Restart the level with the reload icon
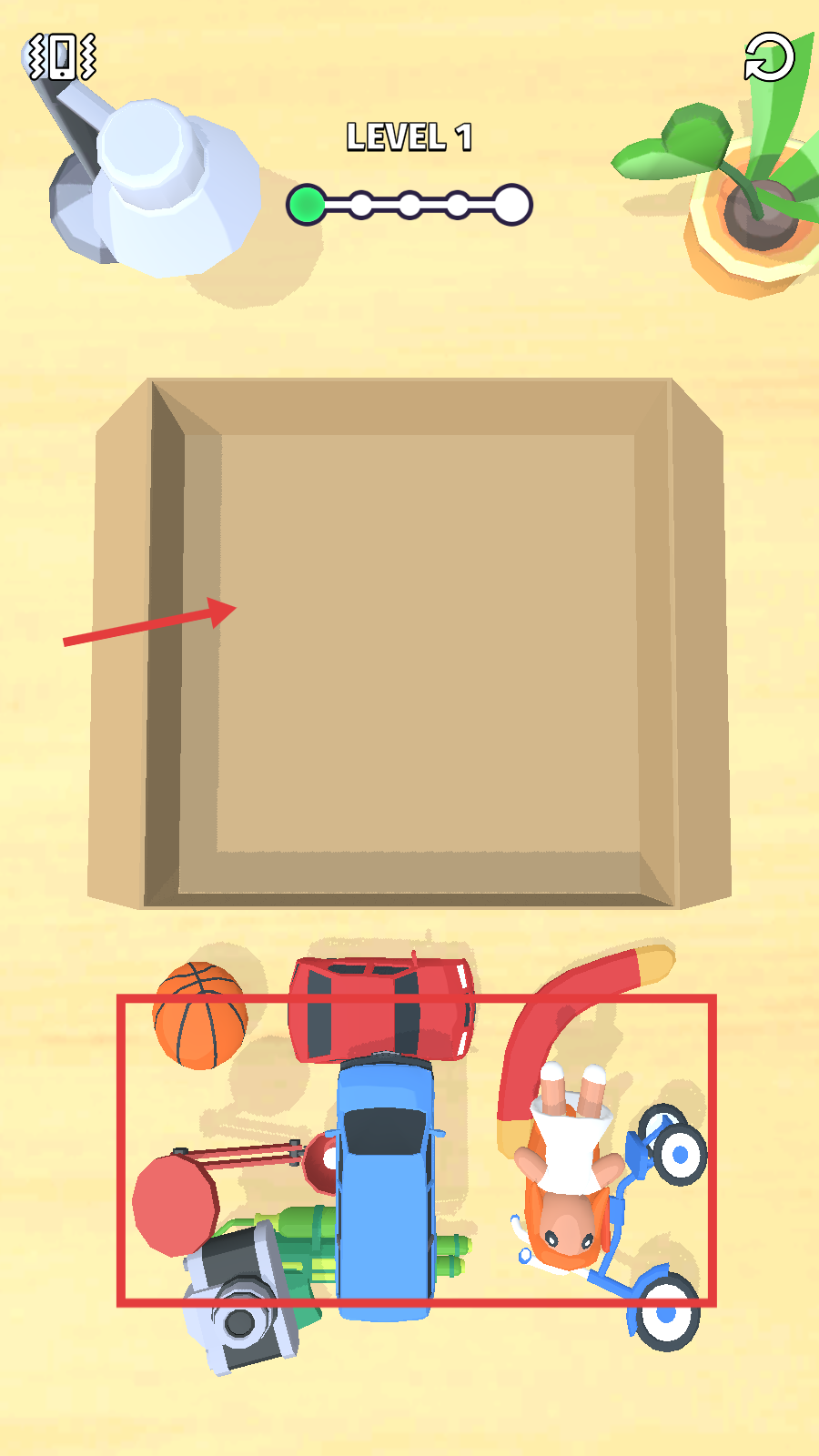This screenshot has width=819, height=1456. point(769,58)
